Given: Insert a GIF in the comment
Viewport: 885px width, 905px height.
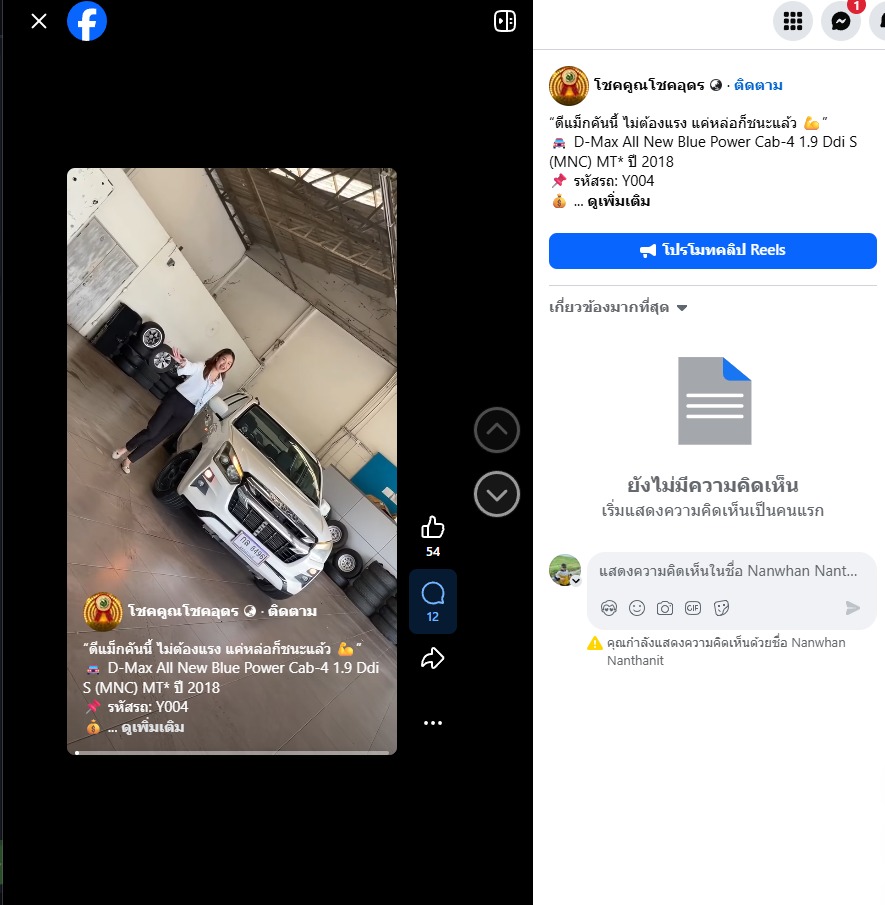Looking at the screenshot, I should coord(693,608).
